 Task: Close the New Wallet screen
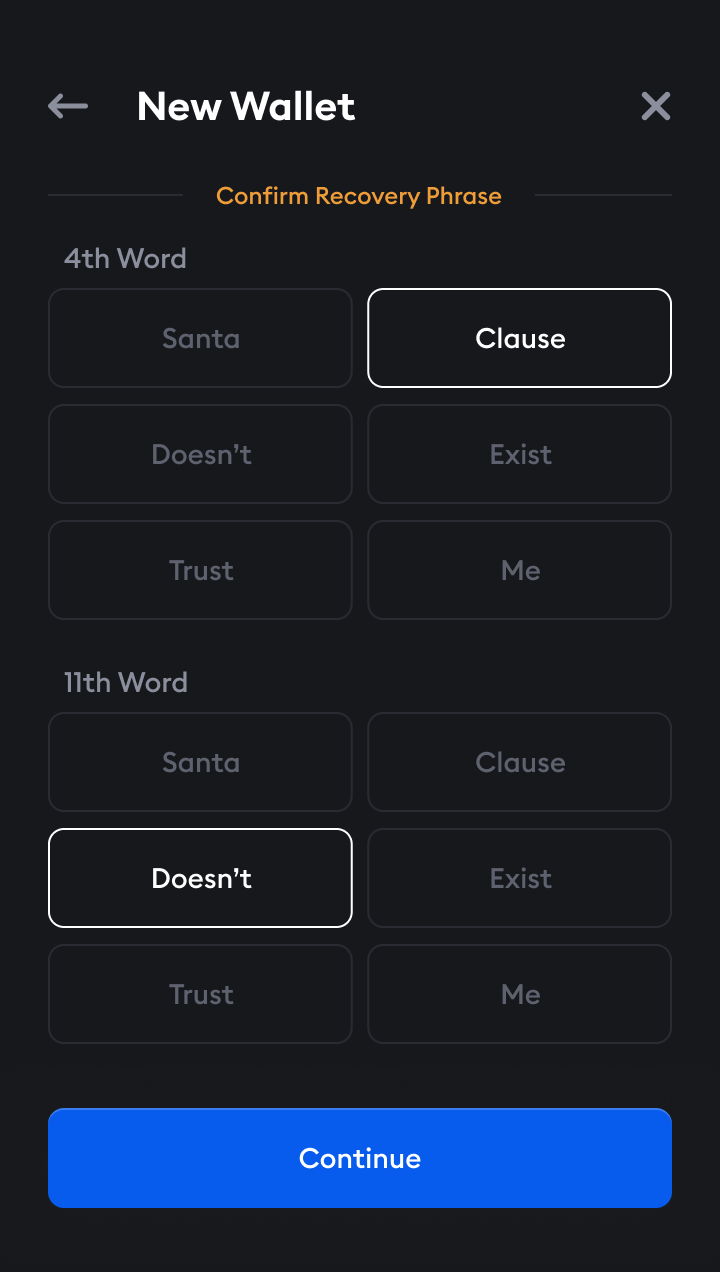655,106
